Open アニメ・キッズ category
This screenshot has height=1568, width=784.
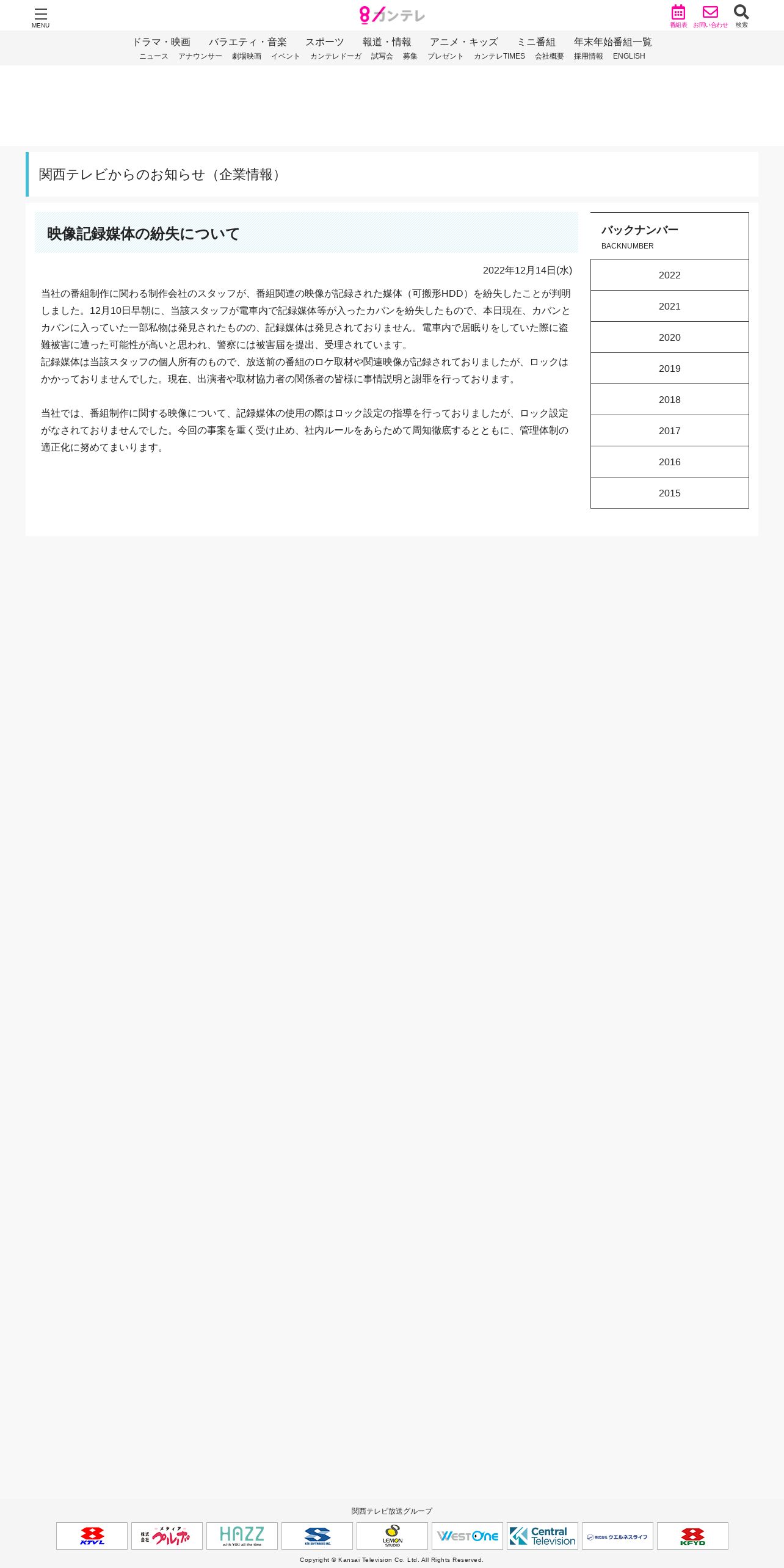pyautogui.click(x=463, y=42)
